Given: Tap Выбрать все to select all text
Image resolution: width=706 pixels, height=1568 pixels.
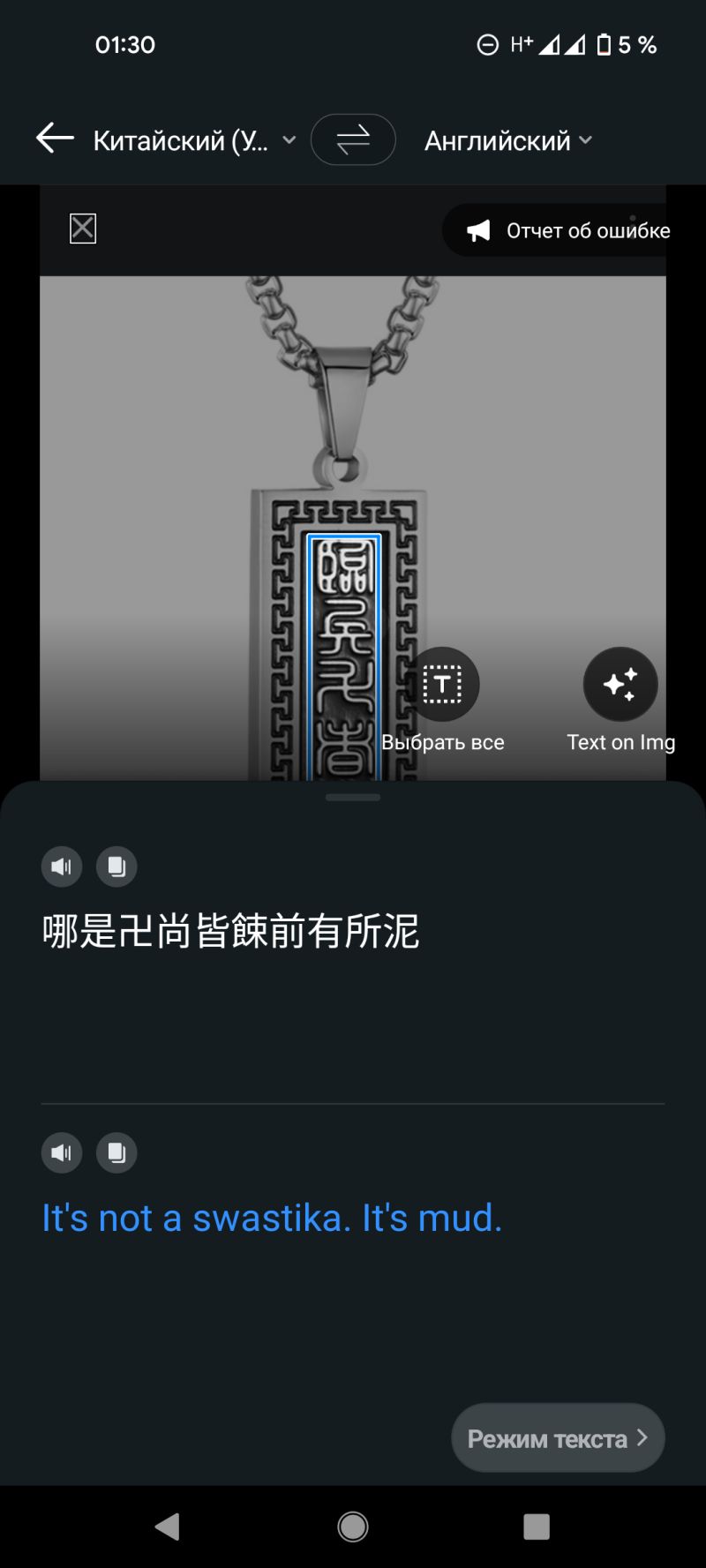Looking at the screenshot, I should coord(443,685).
